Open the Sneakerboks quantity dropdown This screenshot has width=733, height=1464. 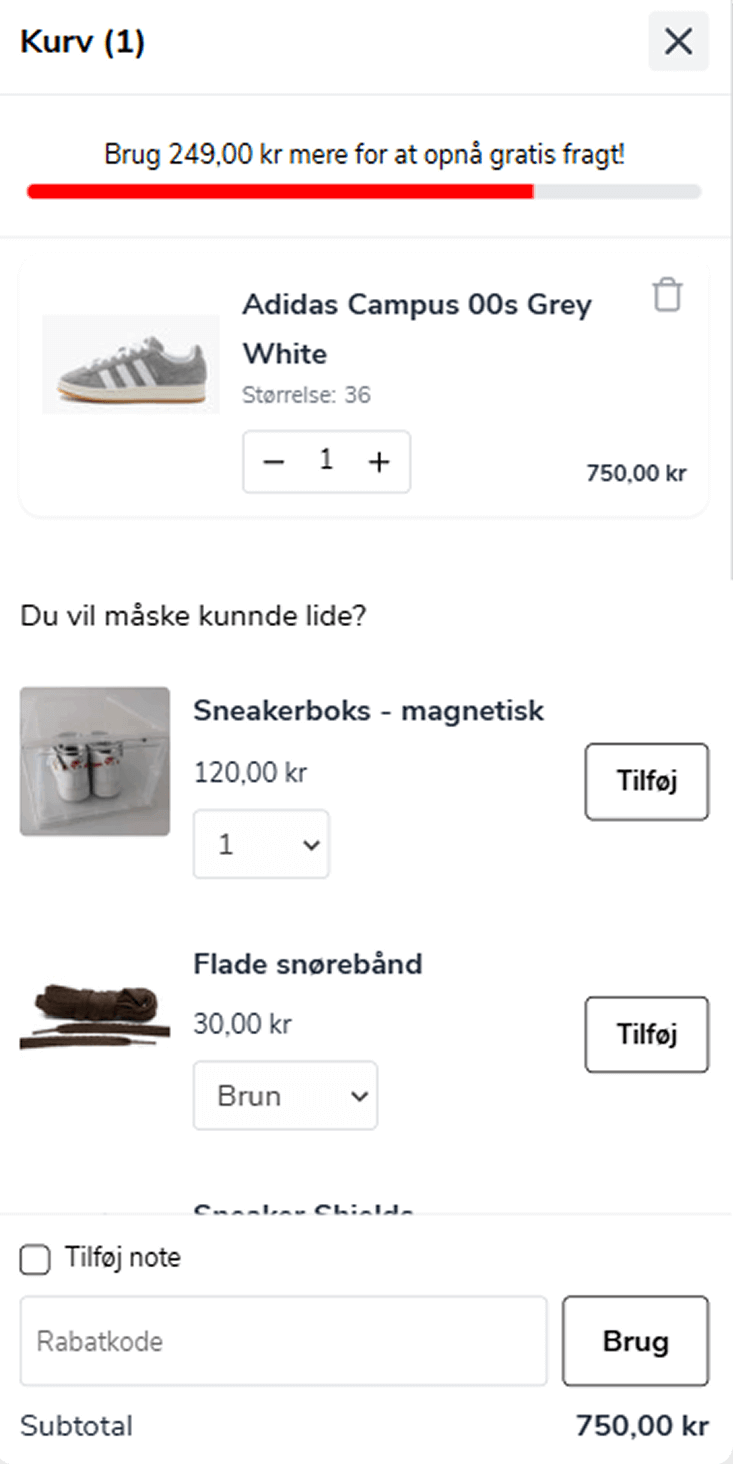click(261, 844)
